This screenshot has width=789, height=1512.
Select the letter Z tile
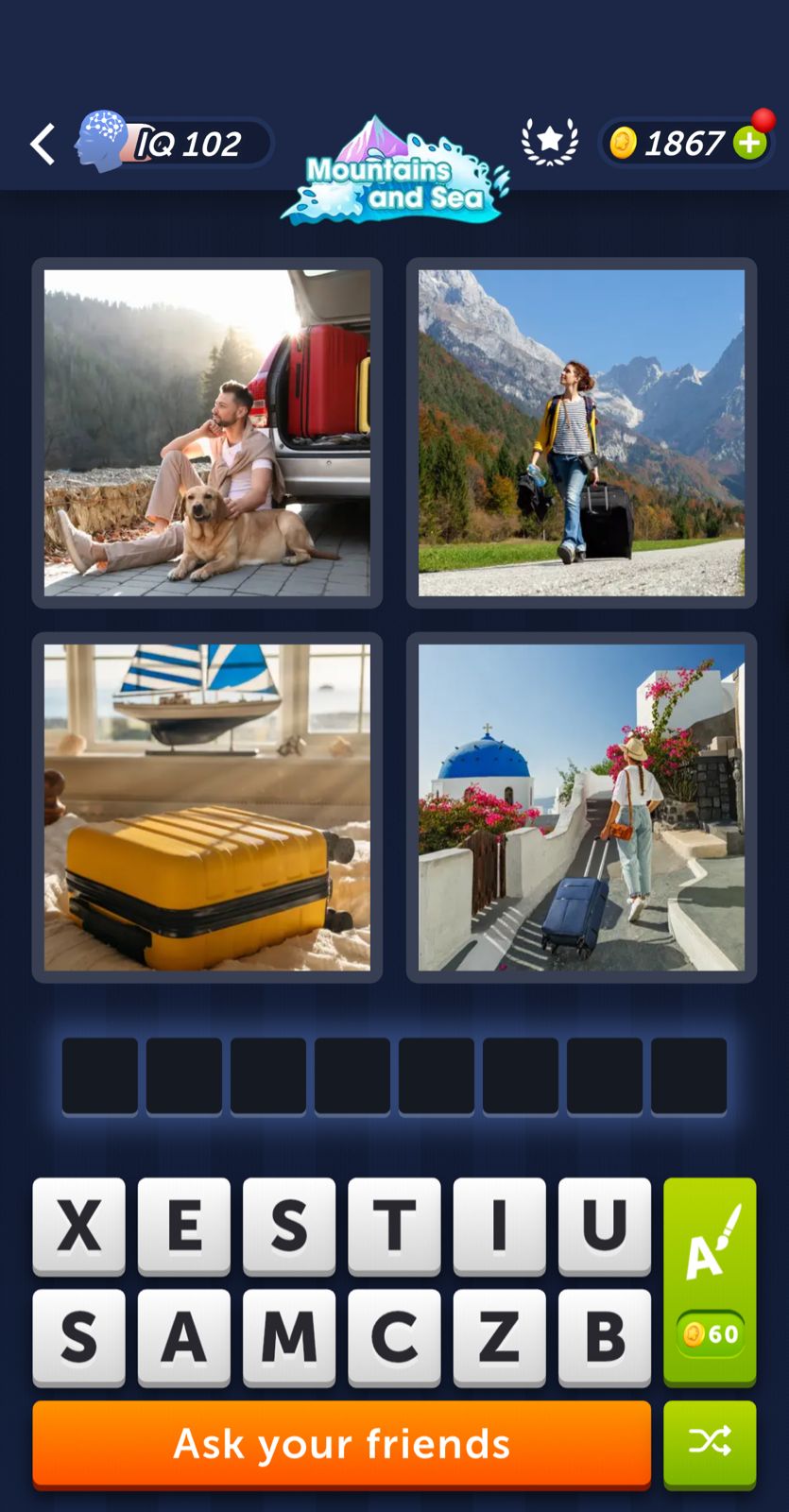[499, 1336]
